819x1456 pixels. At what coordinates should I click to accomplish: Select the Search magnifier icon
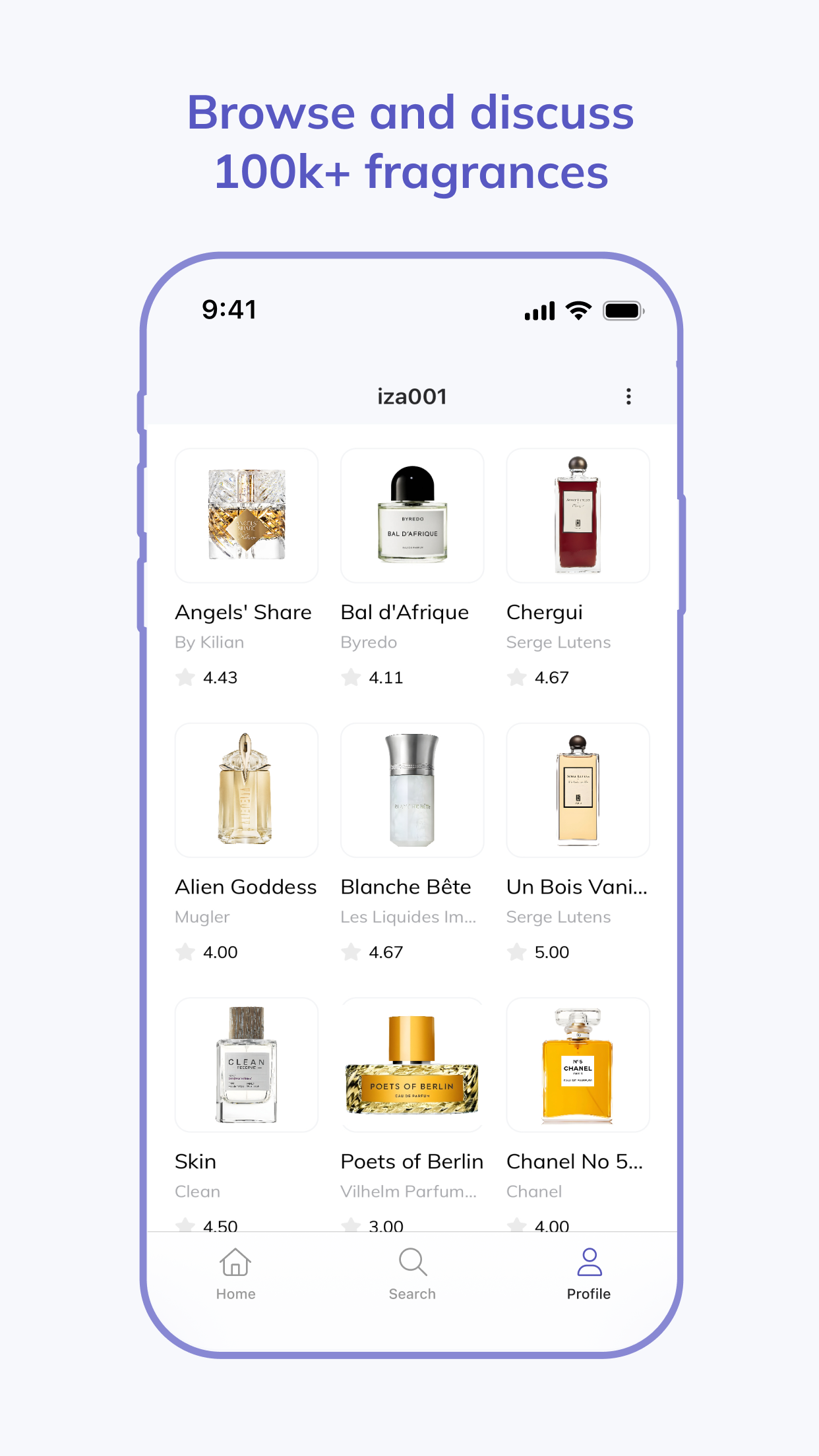(x=412, y=1262)
